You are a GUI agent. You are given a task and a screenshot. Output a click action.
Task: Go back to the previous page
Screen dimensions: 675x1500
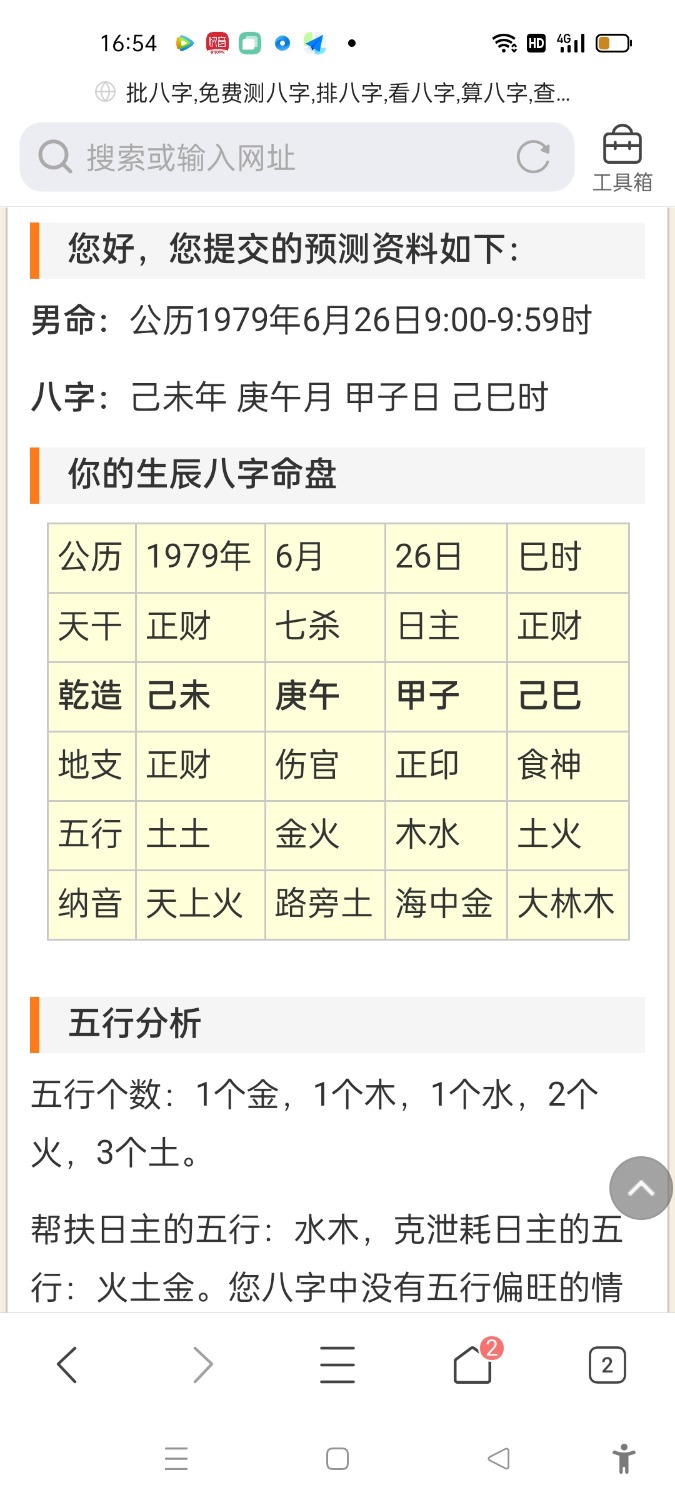click(67, 1365)
